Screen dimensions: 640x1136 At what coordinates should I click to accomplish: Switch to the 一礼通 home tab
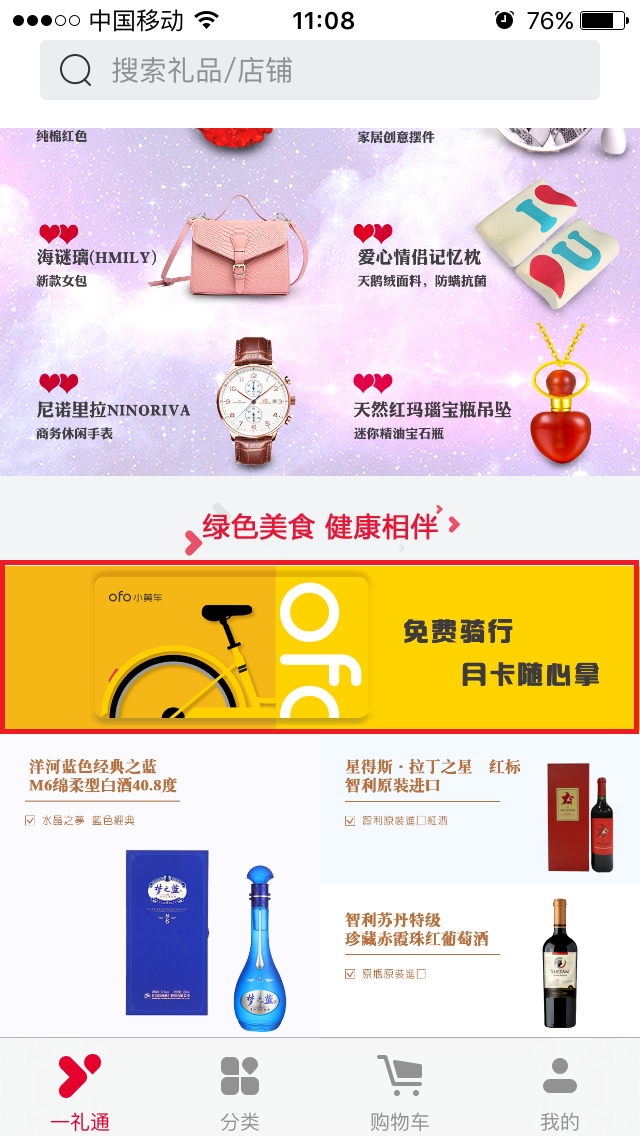(x=80, y=1088)
